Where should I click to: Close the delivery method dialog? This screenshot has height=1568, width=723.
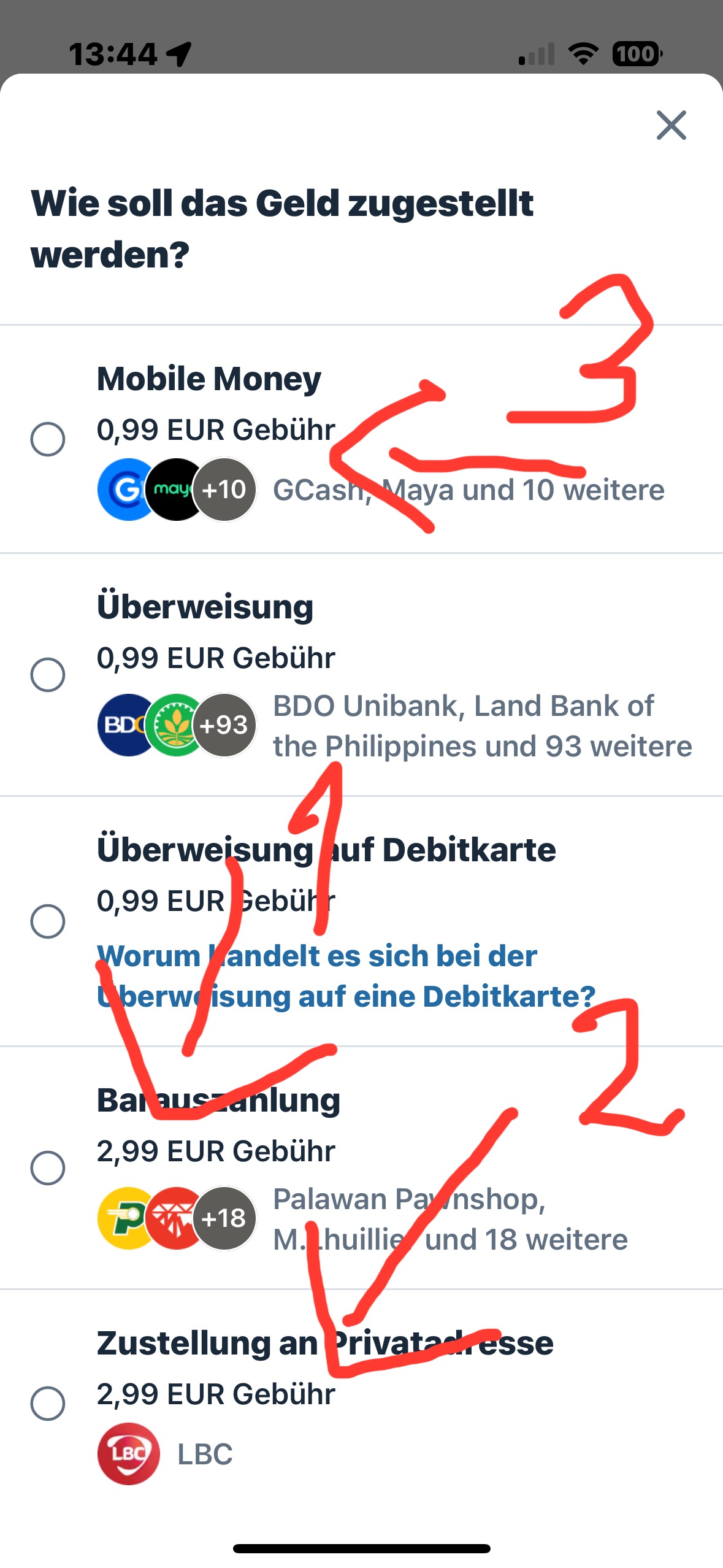[671, 125]
